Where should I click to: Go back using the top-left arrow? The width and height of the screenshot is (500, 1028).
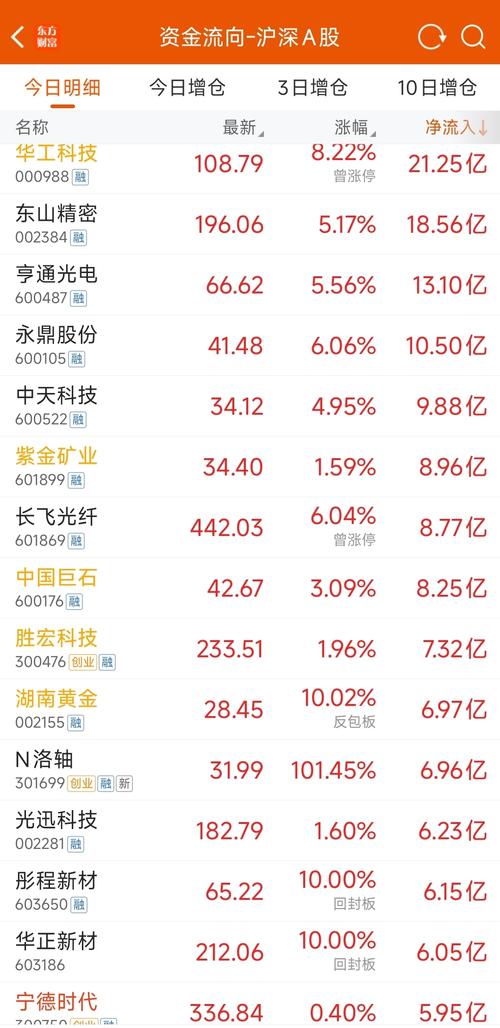18,37
